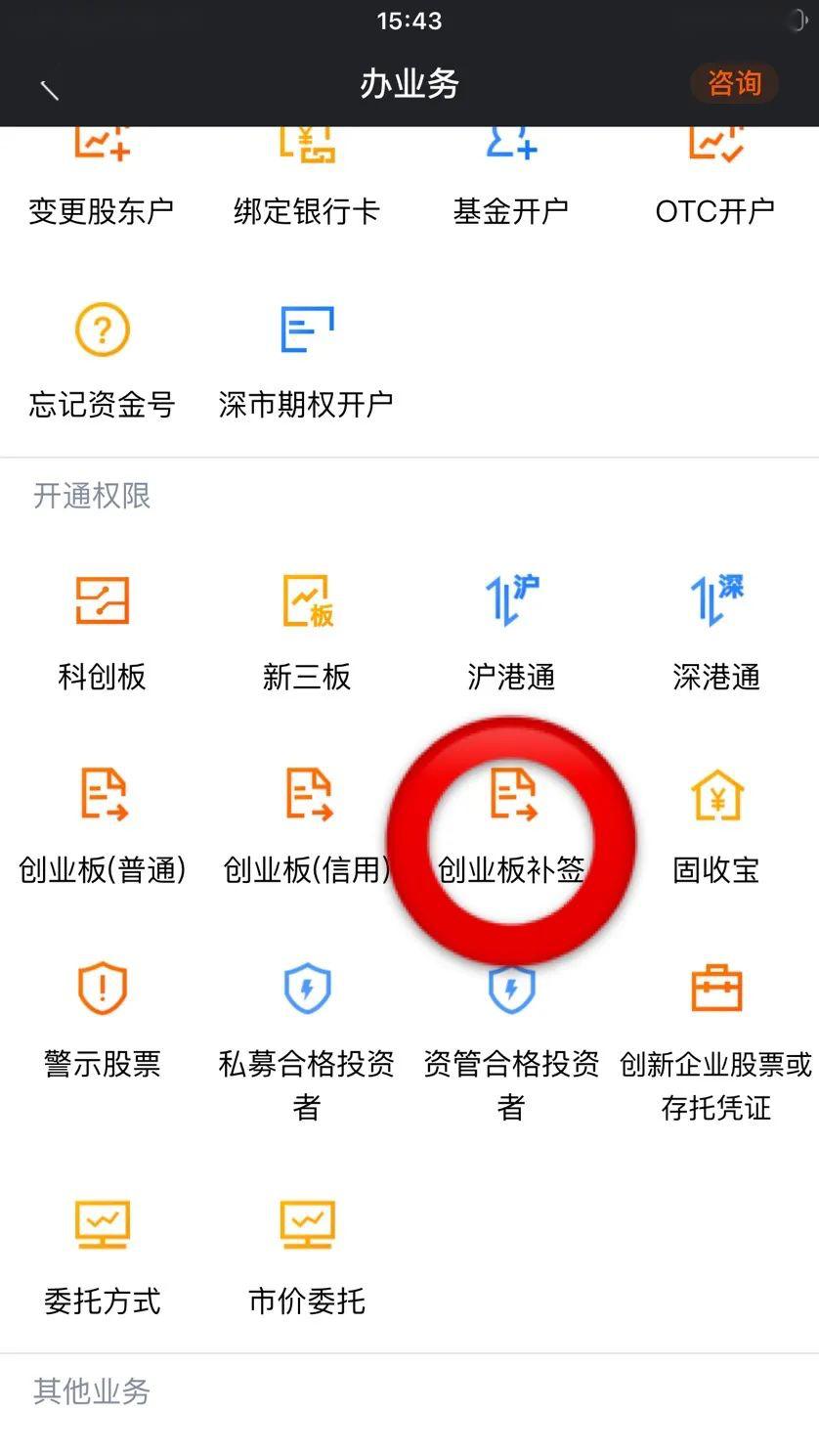Go back using the top-left arrow

click(x=50, y=89)
